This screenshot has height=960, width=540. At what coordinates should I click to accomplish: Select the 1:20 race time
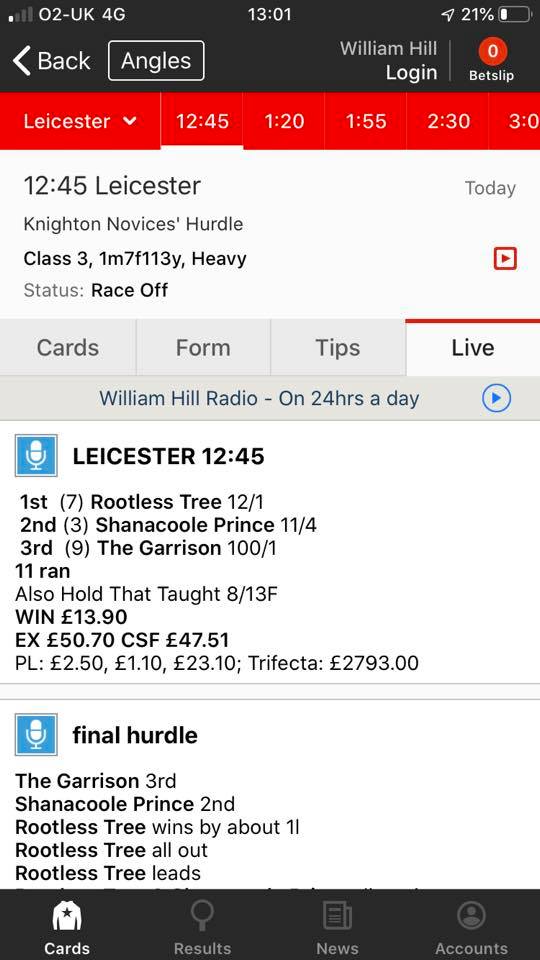[x=284, y=121]
